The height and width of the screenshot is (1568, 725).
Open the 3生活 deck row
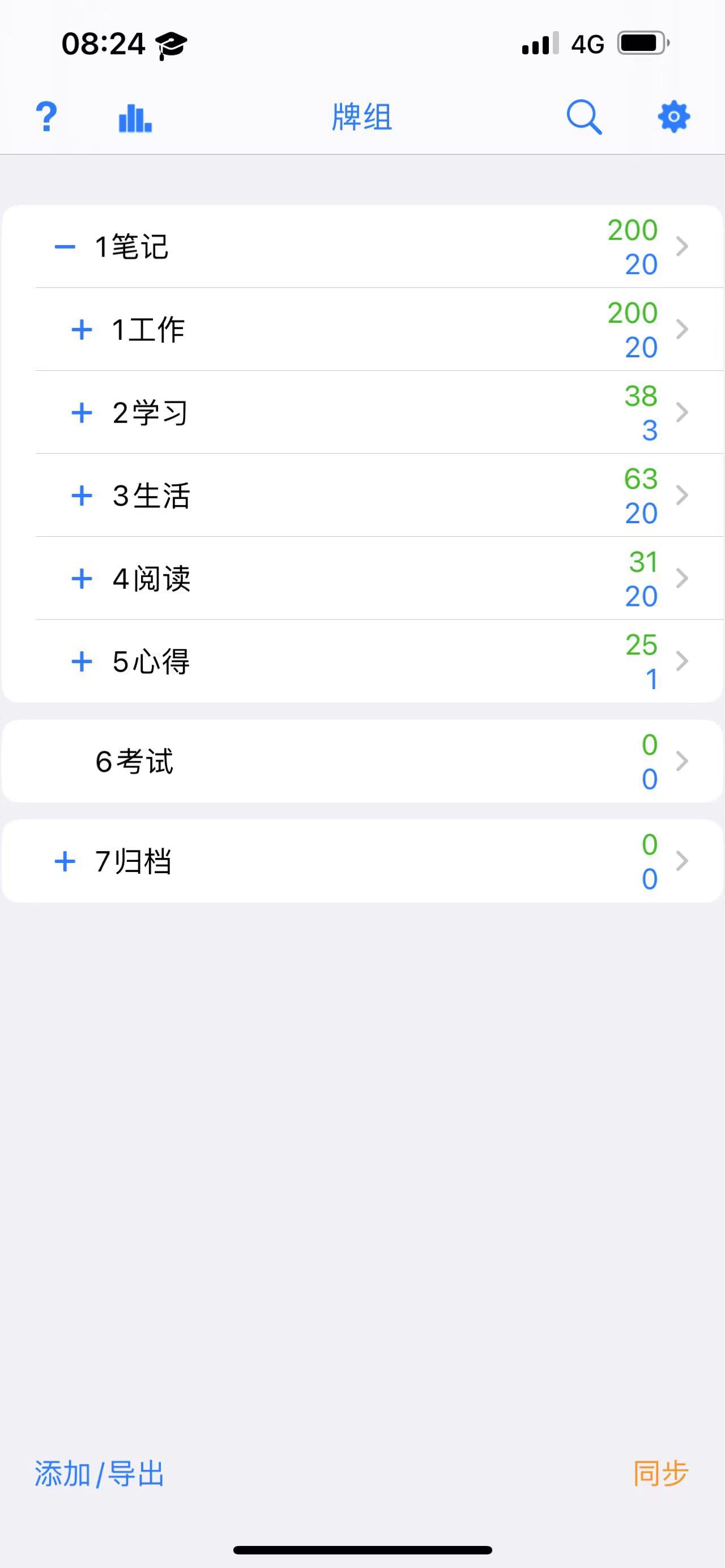click(378, 495)
